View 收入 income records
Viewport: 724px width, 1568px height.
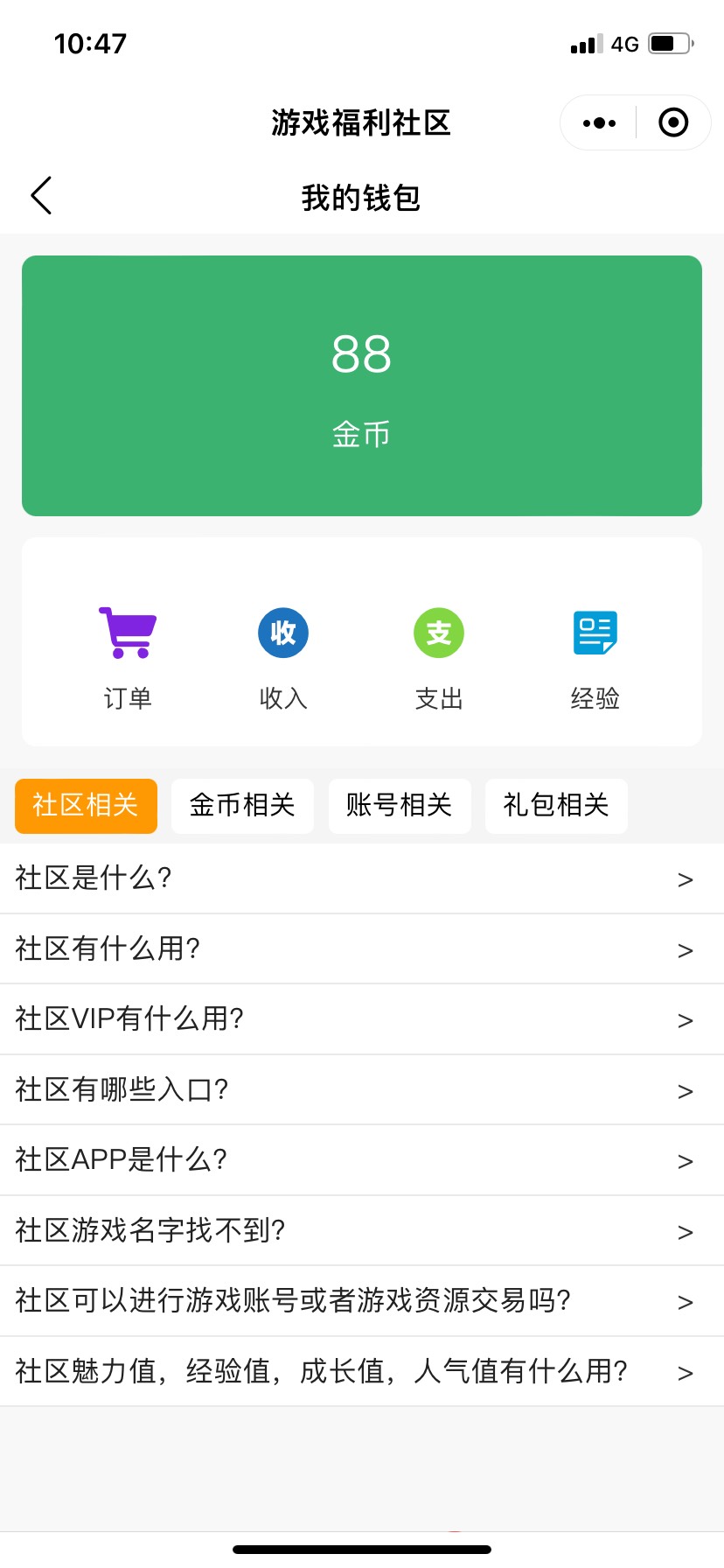[283, 657]
